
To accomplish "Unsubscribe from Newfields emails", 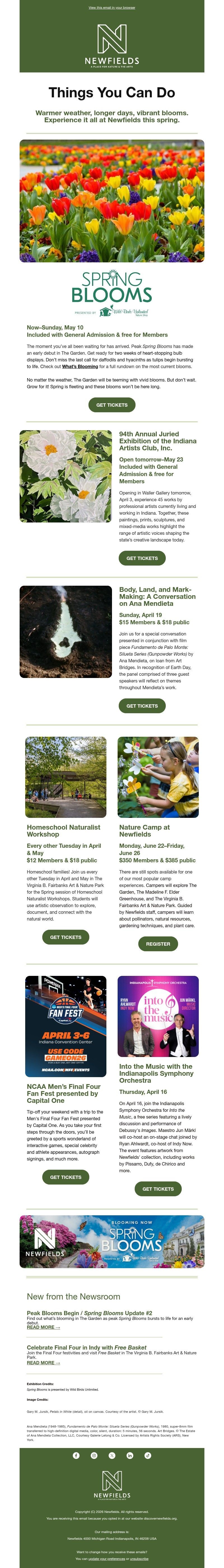I will click(139, 1558).
